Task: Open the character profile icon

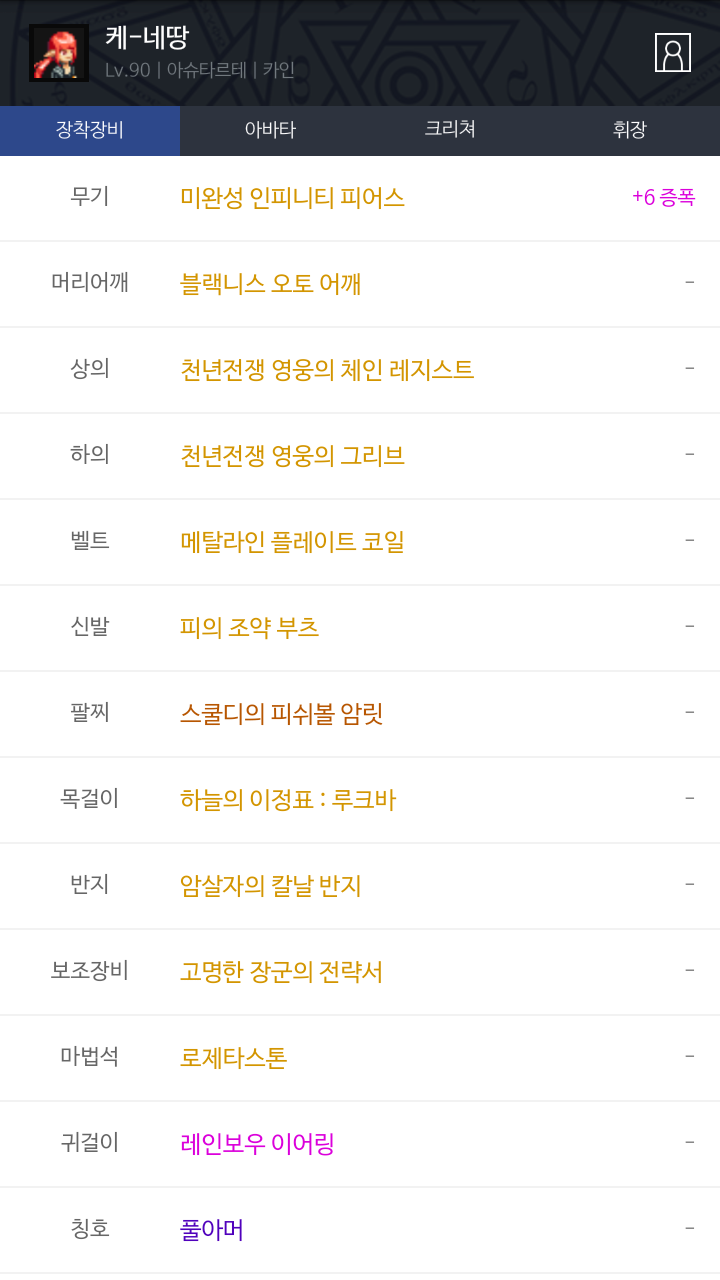Action: pyautogui.click(x=672, y=53)
